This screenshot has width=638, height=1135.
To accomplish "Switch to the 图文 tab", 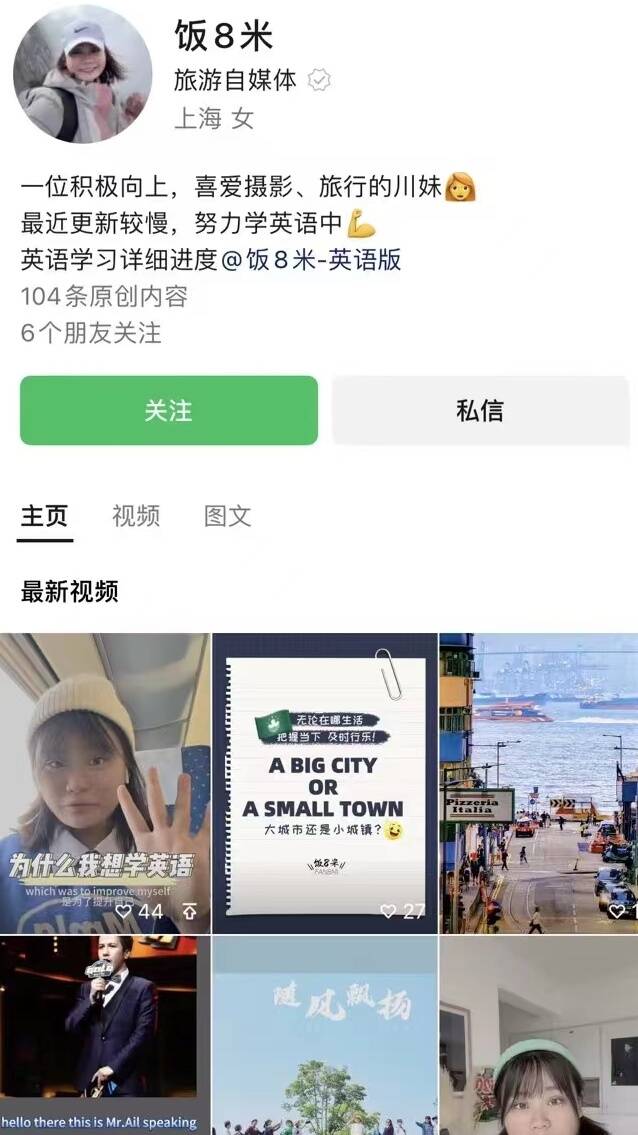I will 227,516.
